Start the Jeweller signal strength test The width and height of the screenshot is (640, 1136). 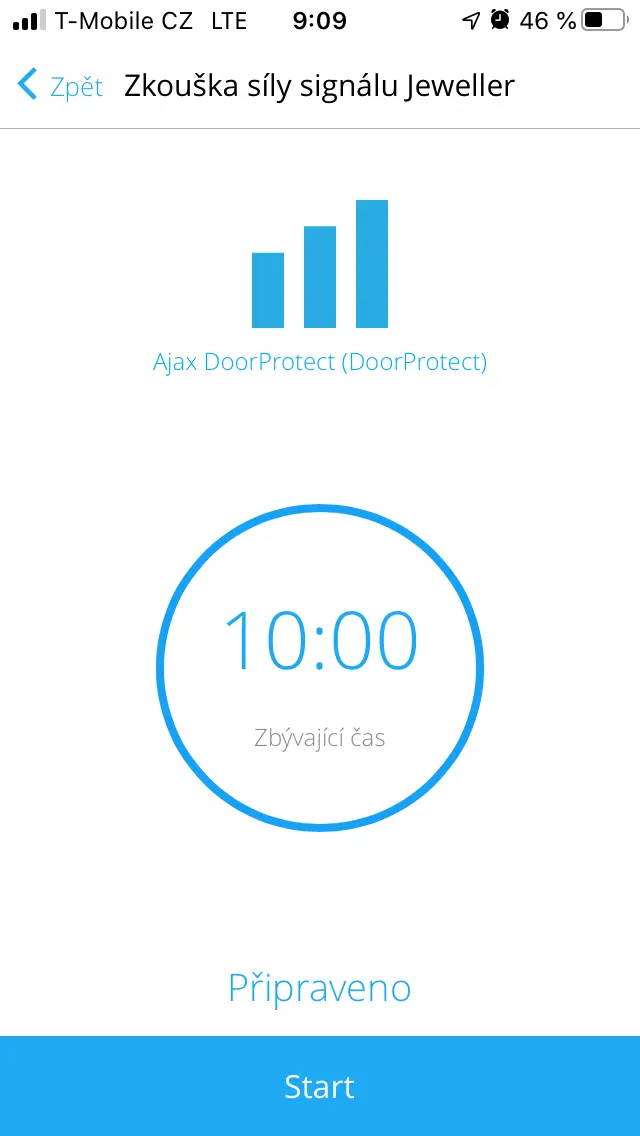[320, 1086]
